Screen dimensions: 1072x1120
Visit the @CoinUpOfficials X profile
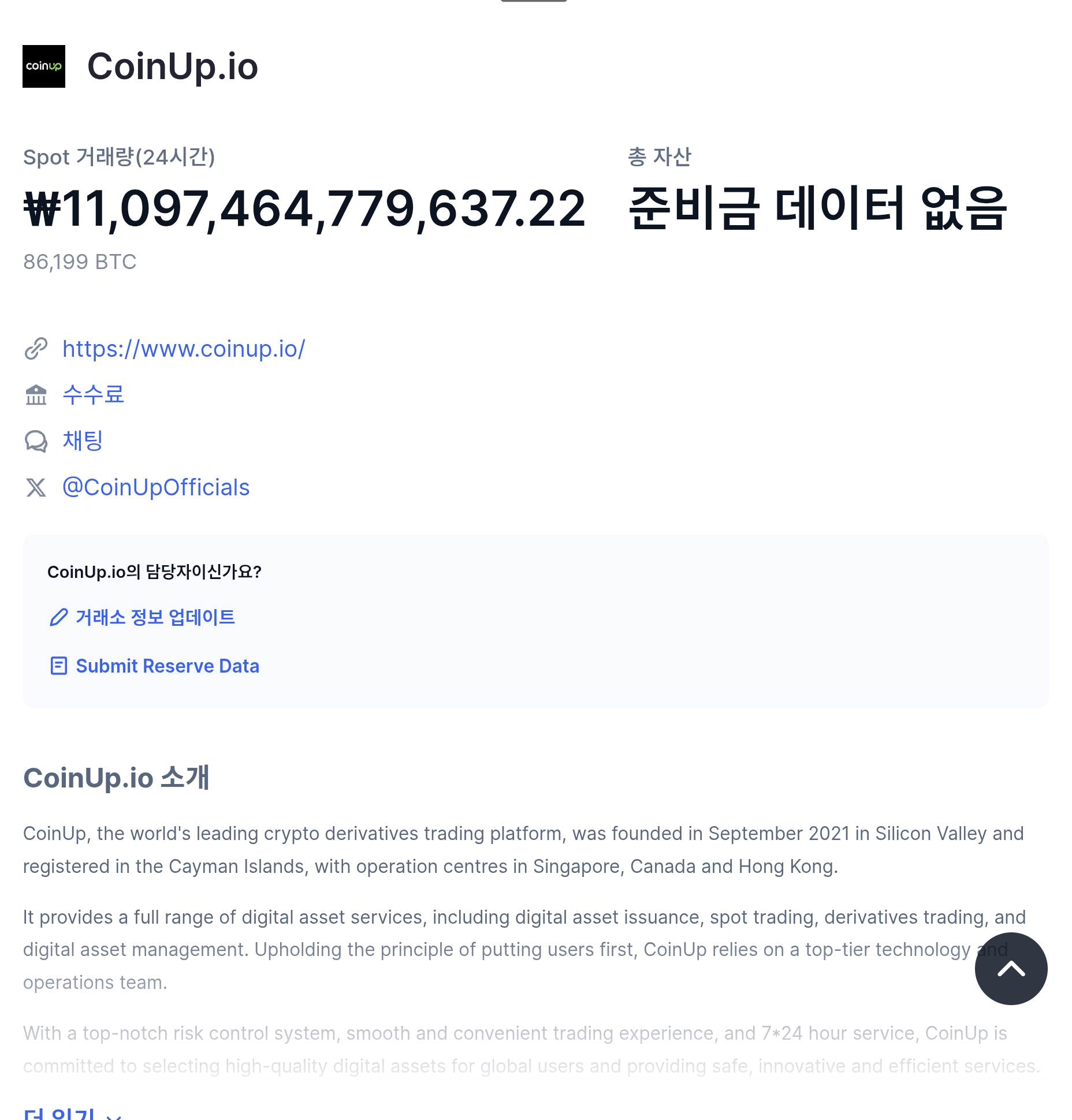tap(155, 487)
